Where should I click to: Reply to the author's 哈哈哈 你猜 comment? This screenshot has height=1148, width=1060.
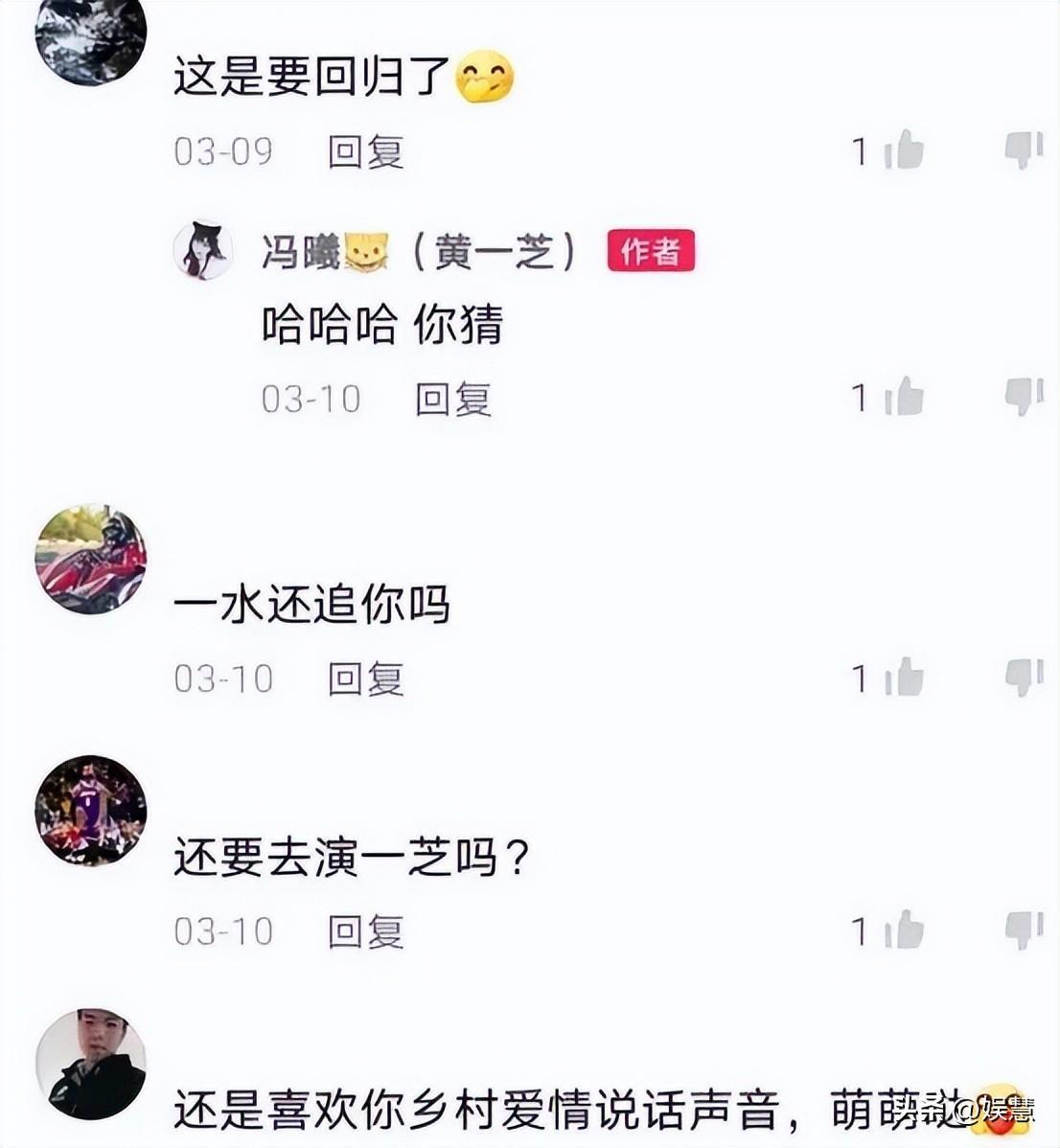(452, 399)
